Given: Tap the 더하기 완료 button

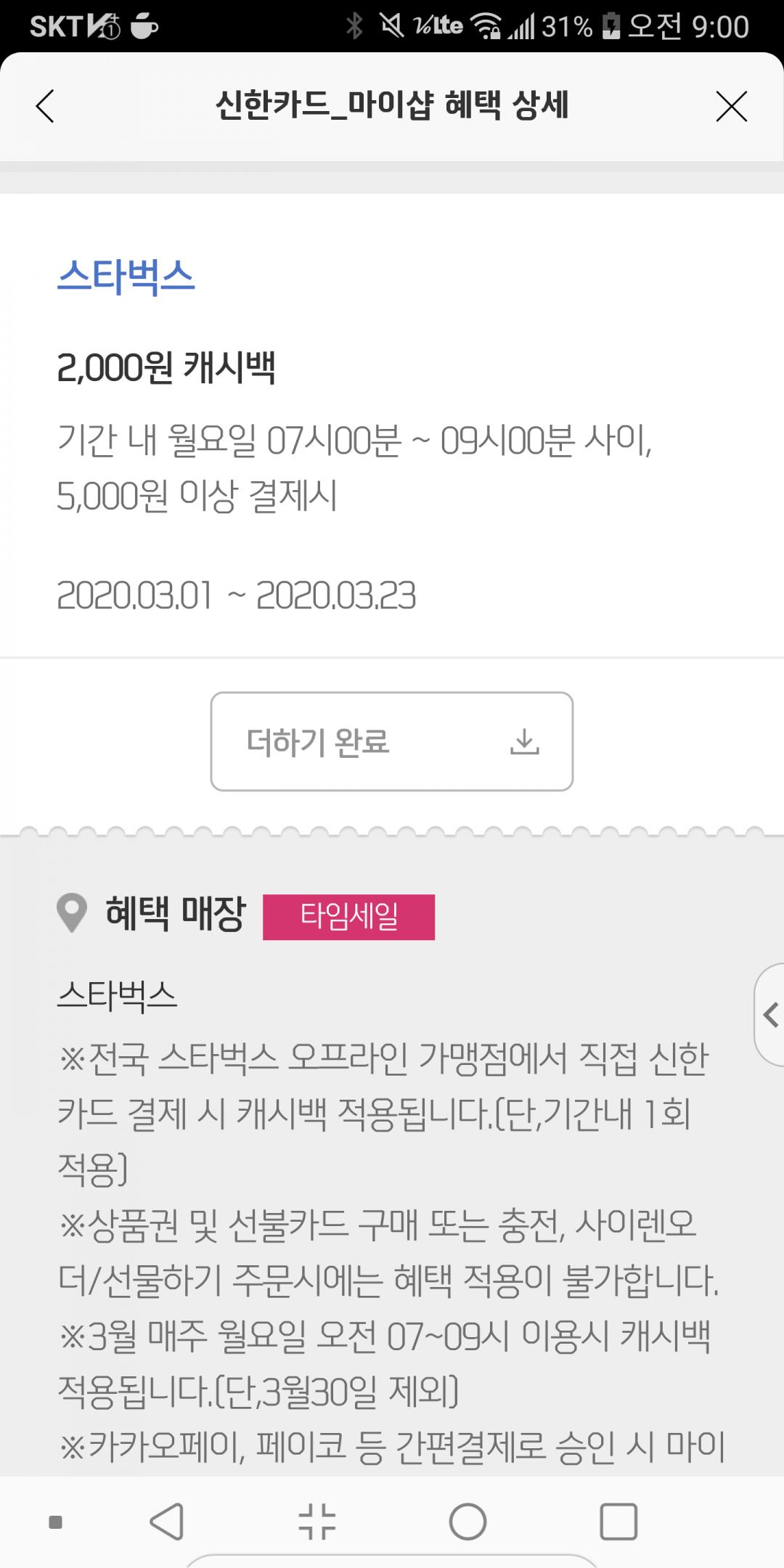Looking at the screenshot, I should click(391, 741).
